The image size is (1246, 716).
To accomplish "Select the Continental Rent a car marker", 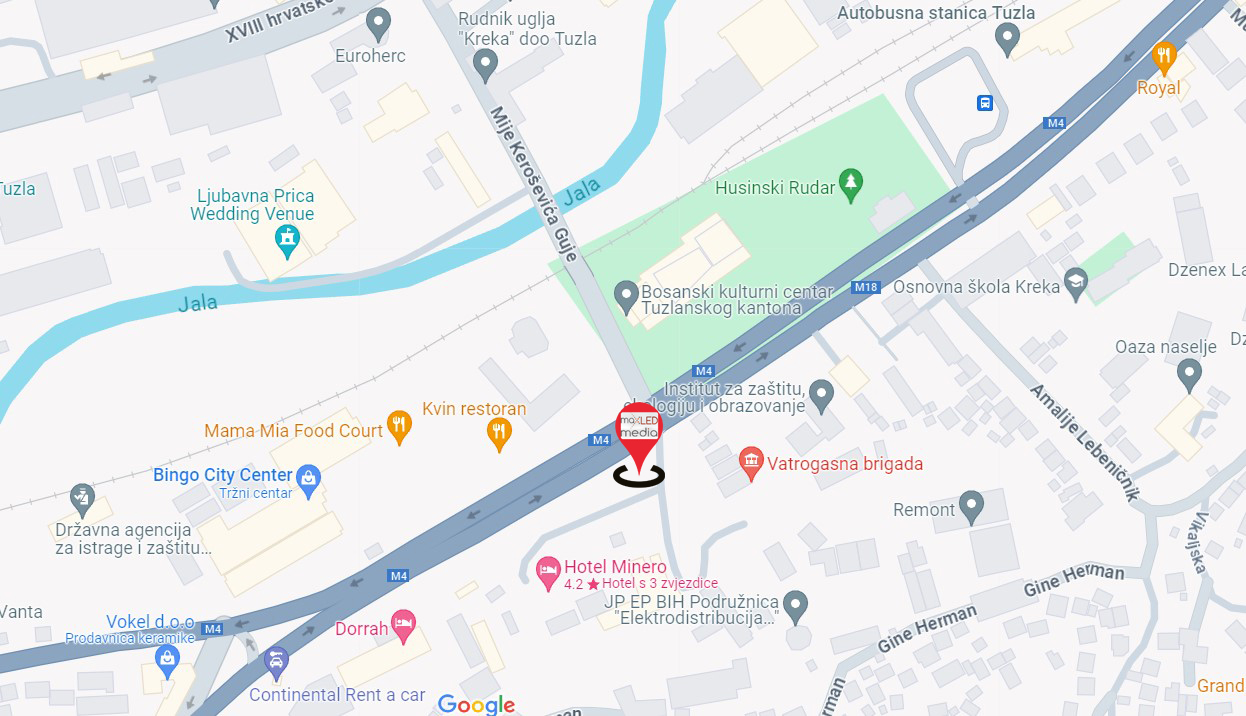I will click(x=277, y=661).
